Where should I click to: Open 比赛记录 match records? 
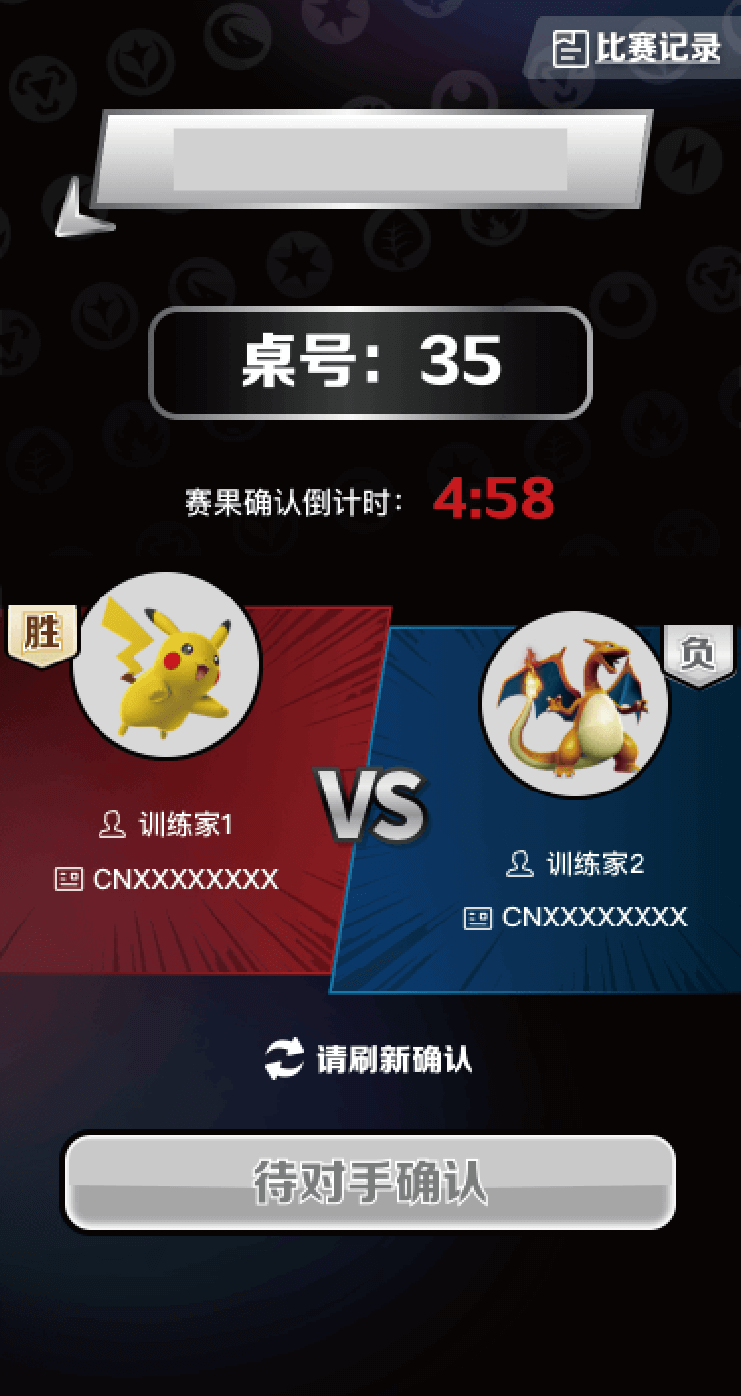637,47
